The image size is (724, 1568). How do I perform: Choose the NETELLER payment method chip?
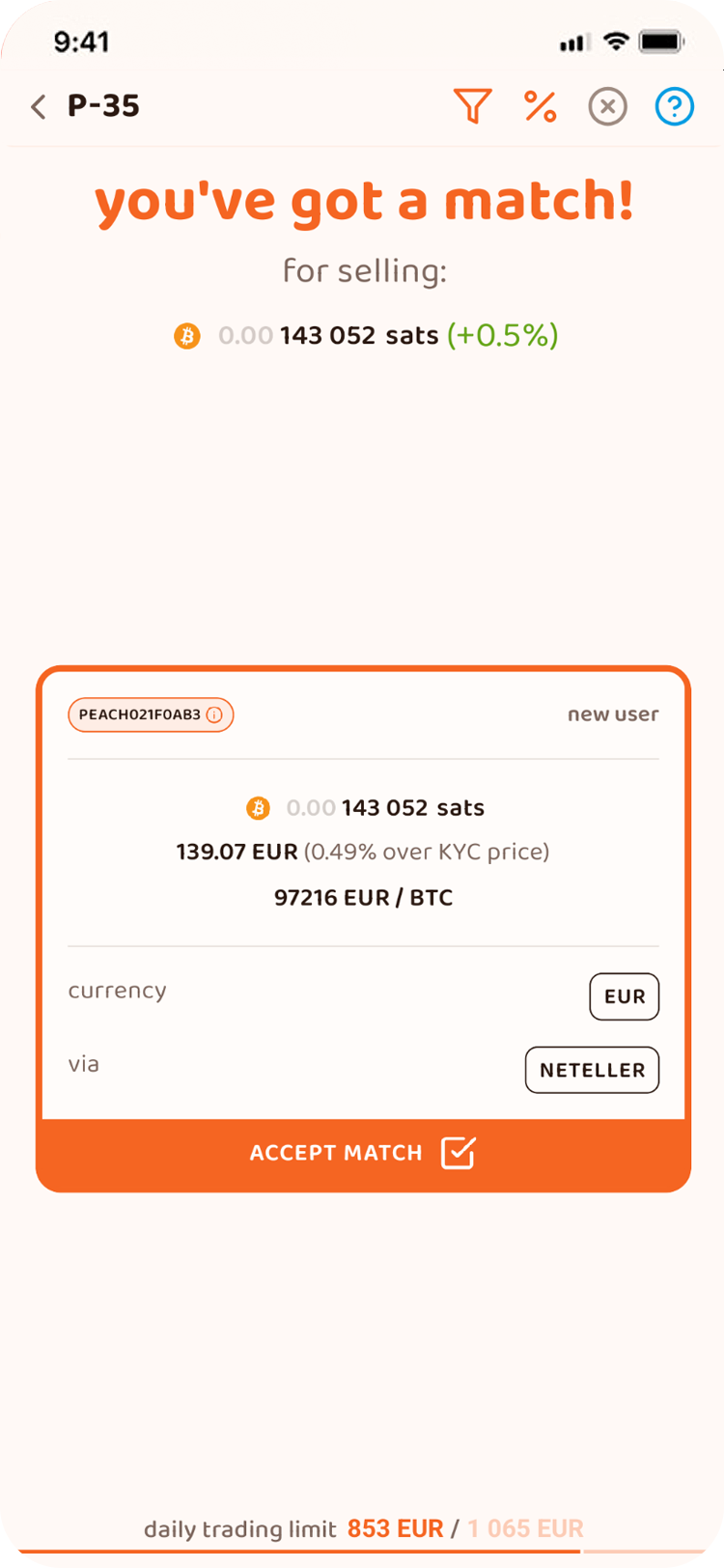592,1070
